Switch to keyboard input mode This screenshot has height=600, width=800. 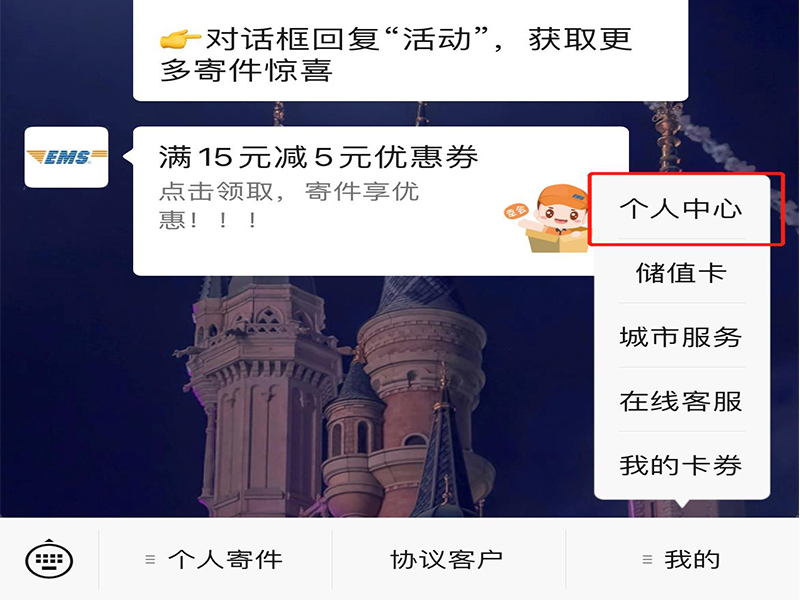(x=49, y=559)
